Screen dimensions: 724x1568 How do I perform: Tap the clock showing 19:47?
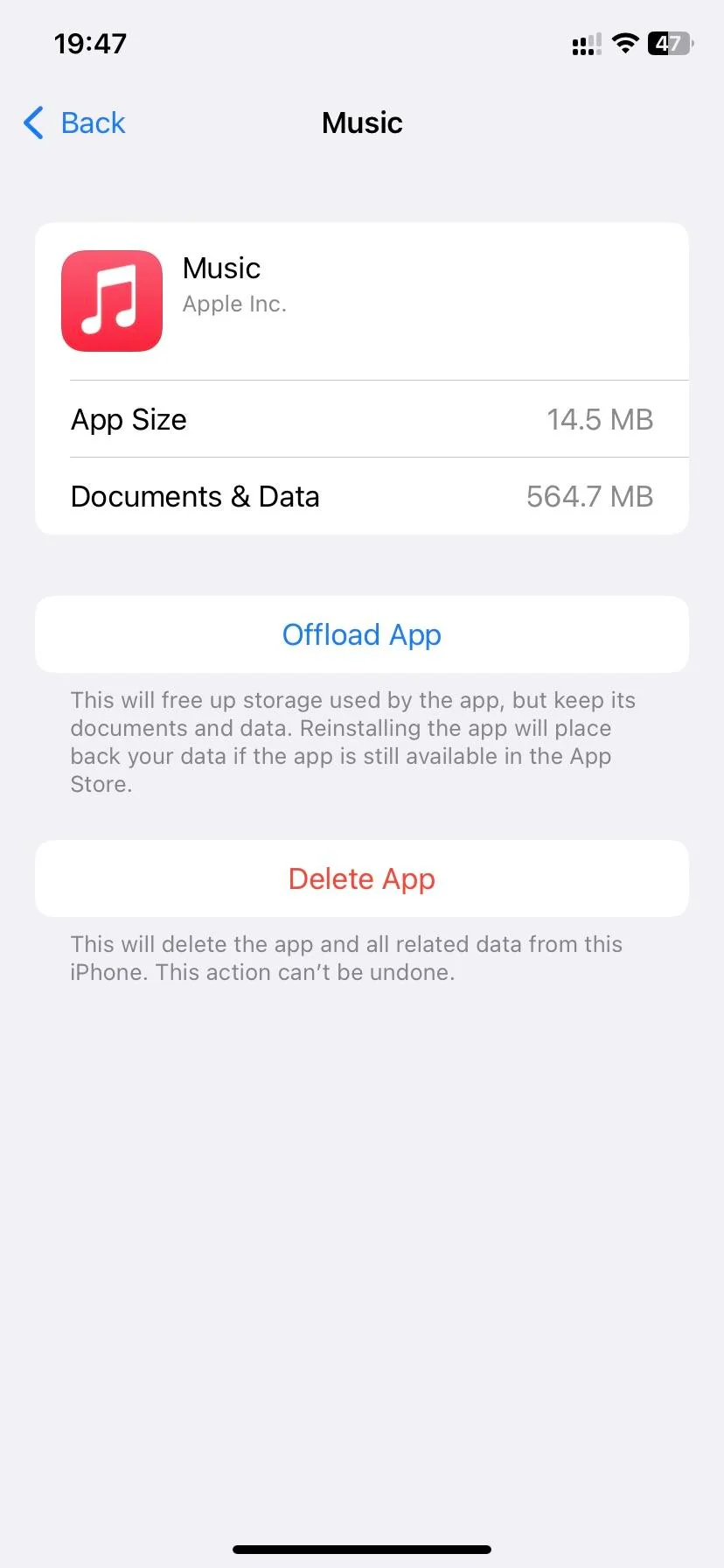90,43
